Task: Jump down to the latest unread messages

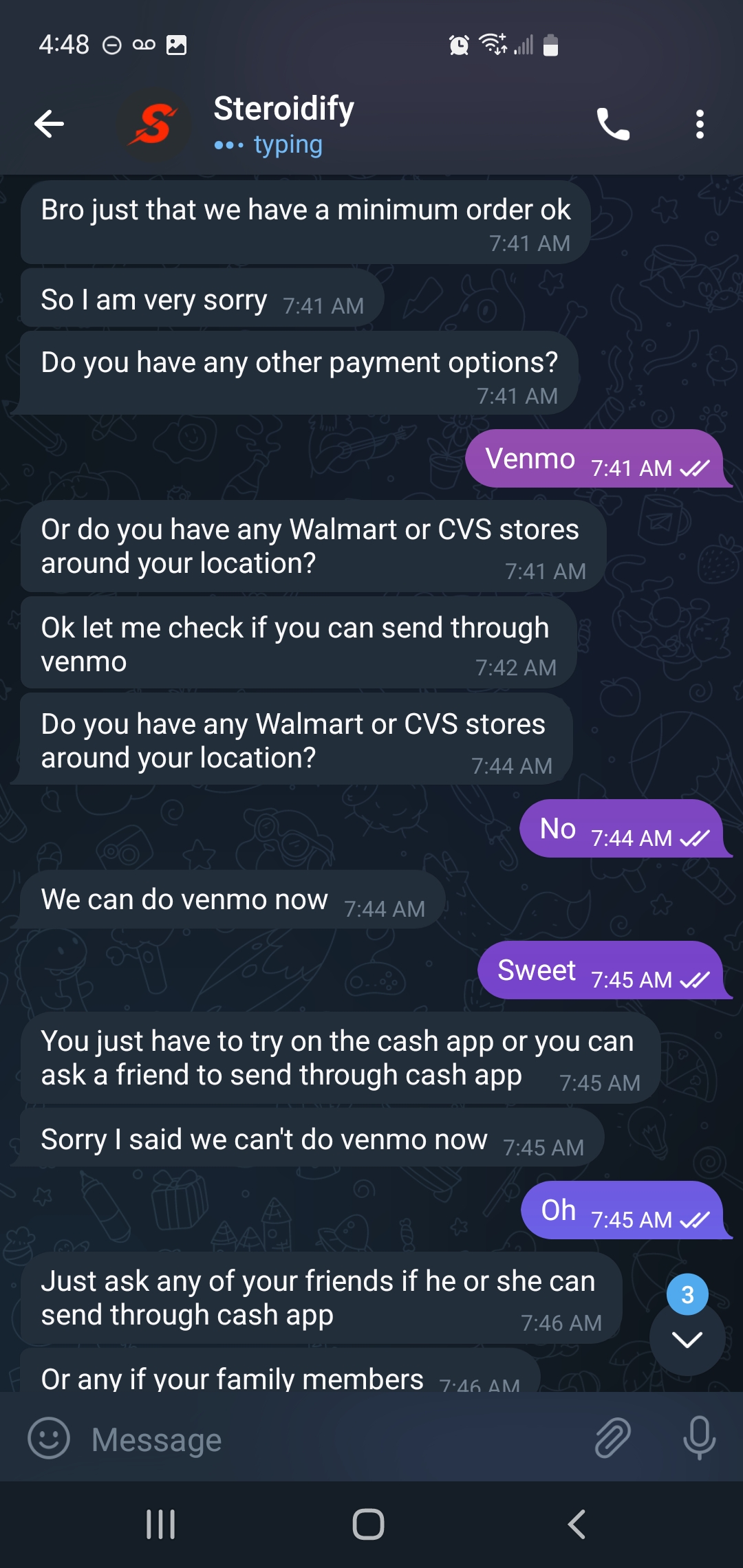Action: (687, 1338)
